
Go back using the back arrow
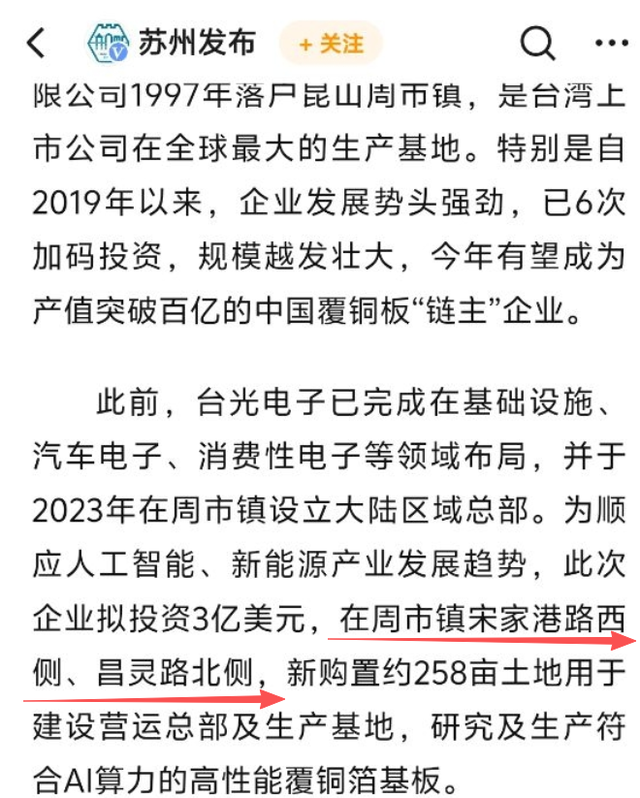(37, 43)
